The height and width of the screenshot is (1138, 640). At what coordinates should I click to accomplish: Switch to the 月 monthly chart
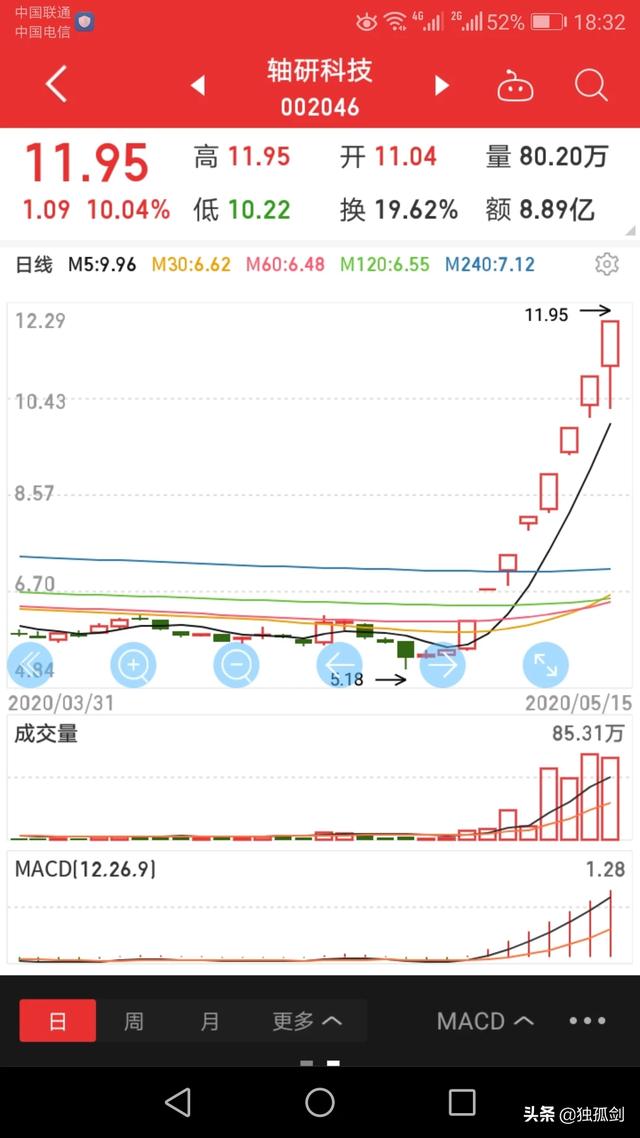click(210, 1021)
